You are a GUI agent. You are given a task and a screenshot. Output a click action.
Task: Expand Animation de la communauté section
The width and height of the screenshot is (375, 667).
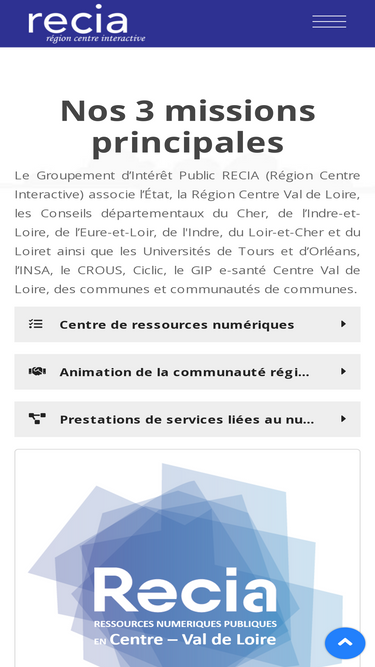click(x=188, y=372)
